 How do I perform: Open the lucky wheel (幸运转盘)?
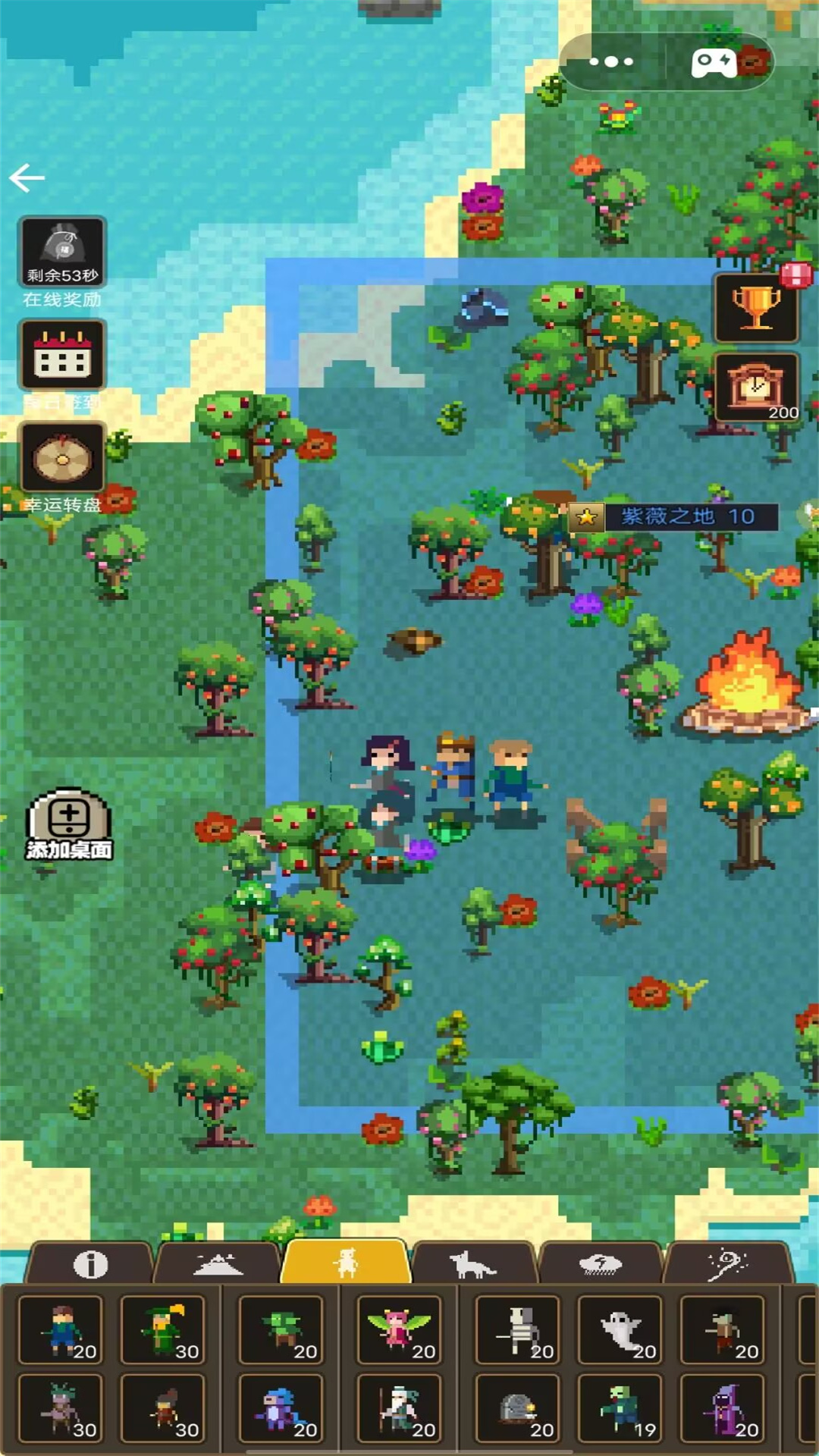[62, 458]
